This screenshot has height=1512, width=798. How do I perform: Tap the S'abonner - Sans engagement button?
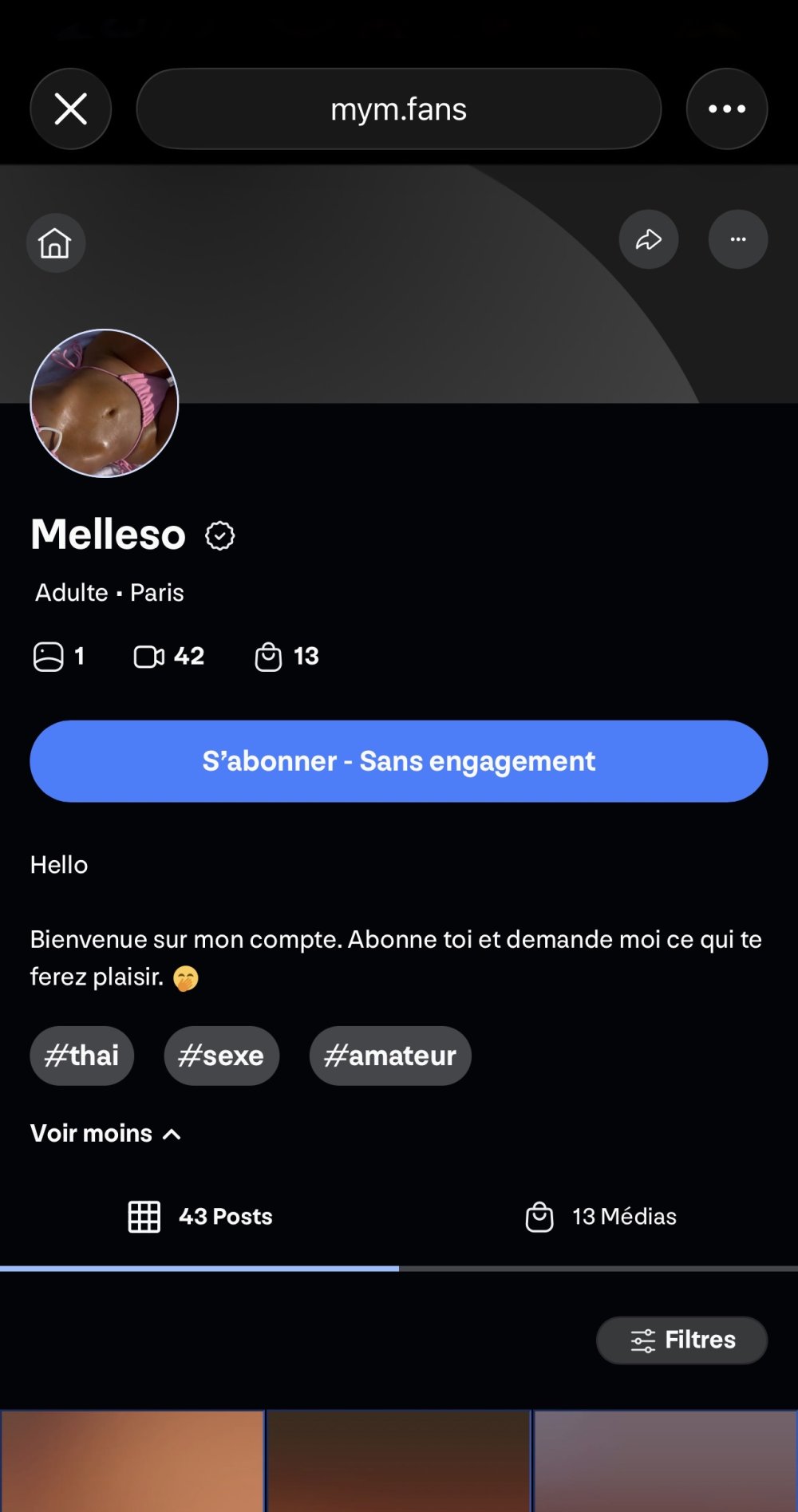point(398,760)
